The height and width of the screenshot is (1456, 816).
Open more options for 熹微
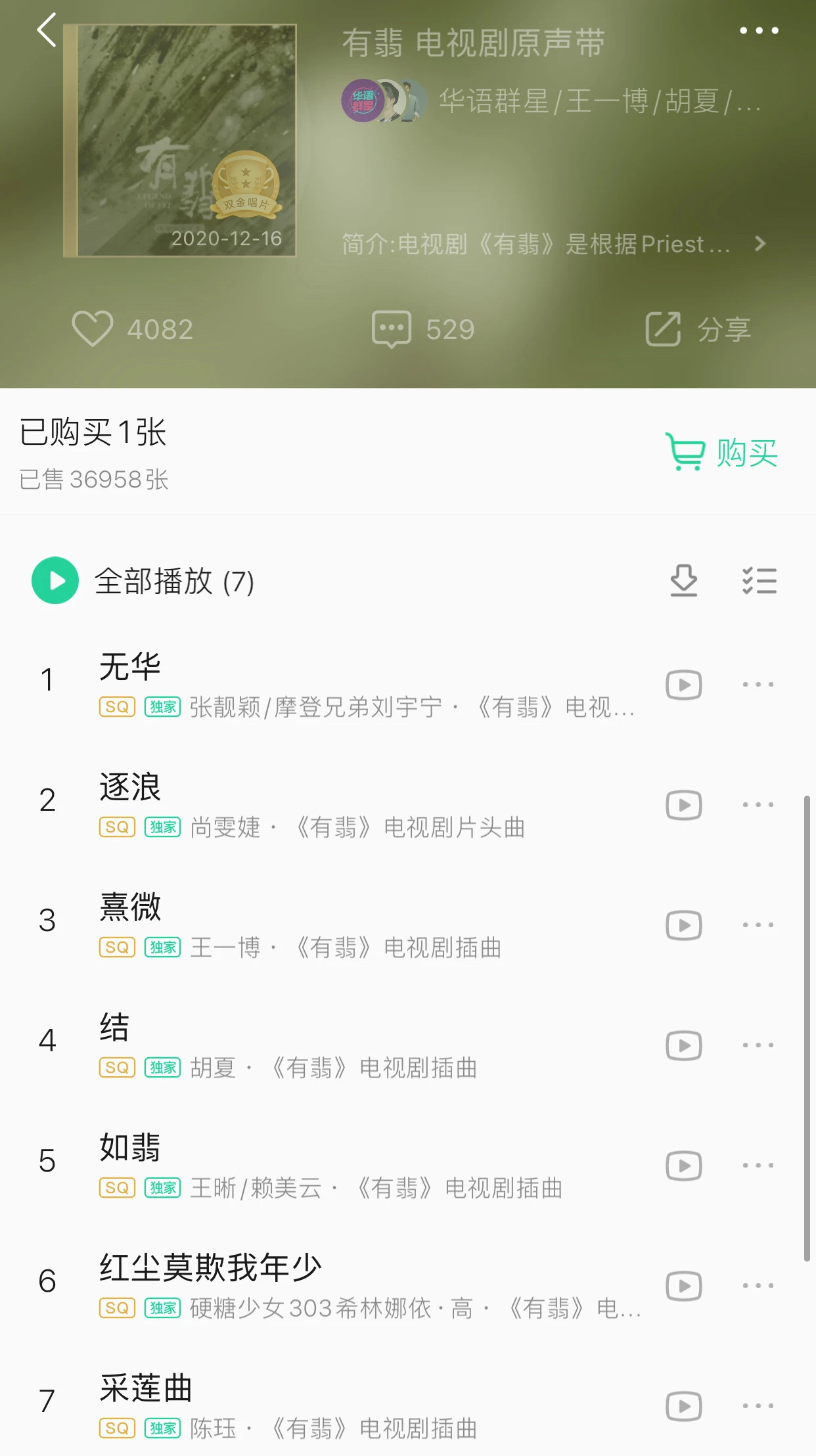[758, 925]
